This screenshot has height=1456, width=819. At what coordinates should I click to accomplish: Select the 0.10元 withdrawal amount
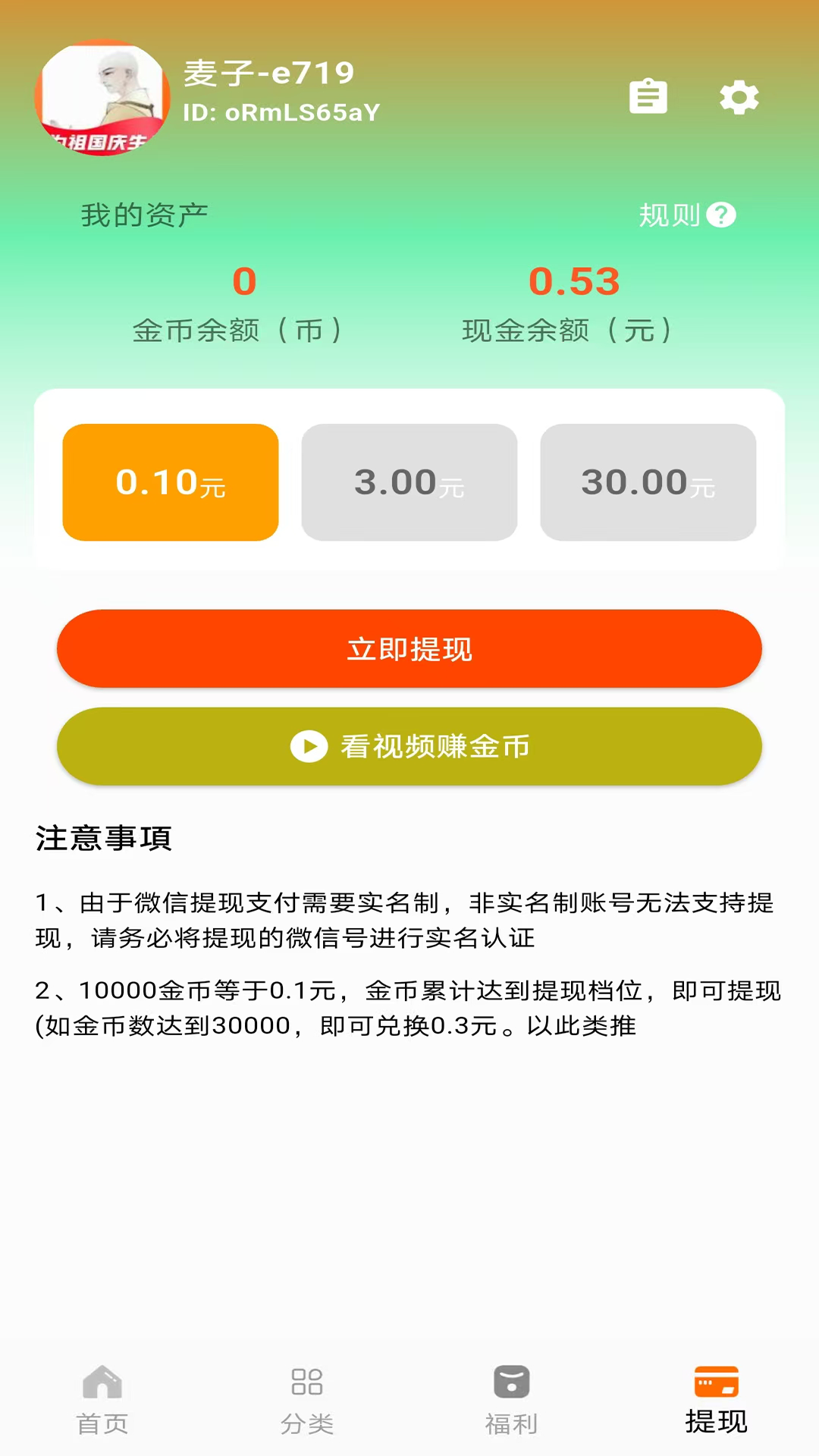coord(170,482)
